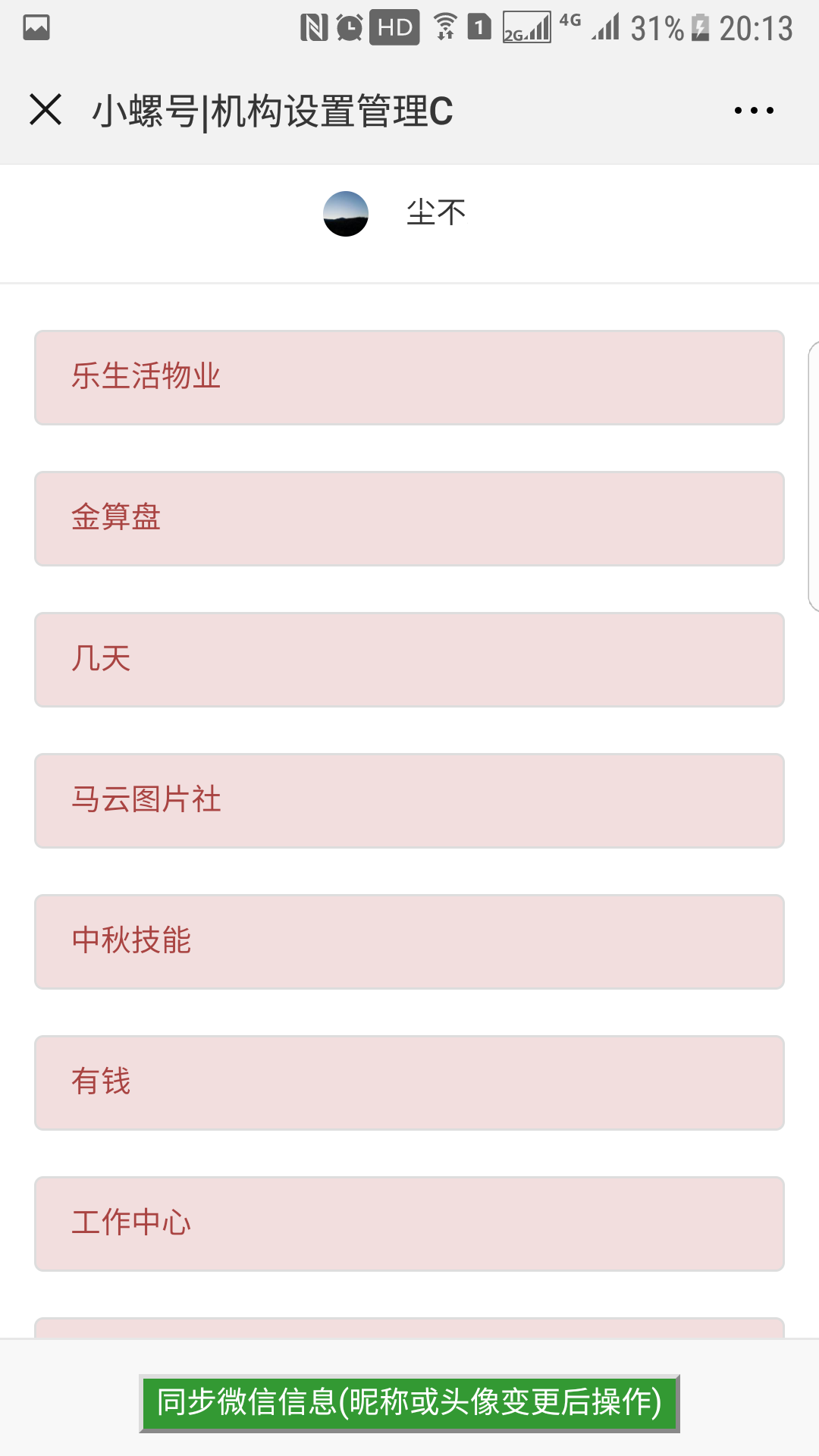Select the 中秋技能 item
Screen dimensions: 819x1456
pyautogui.click(x=409, y=942)
